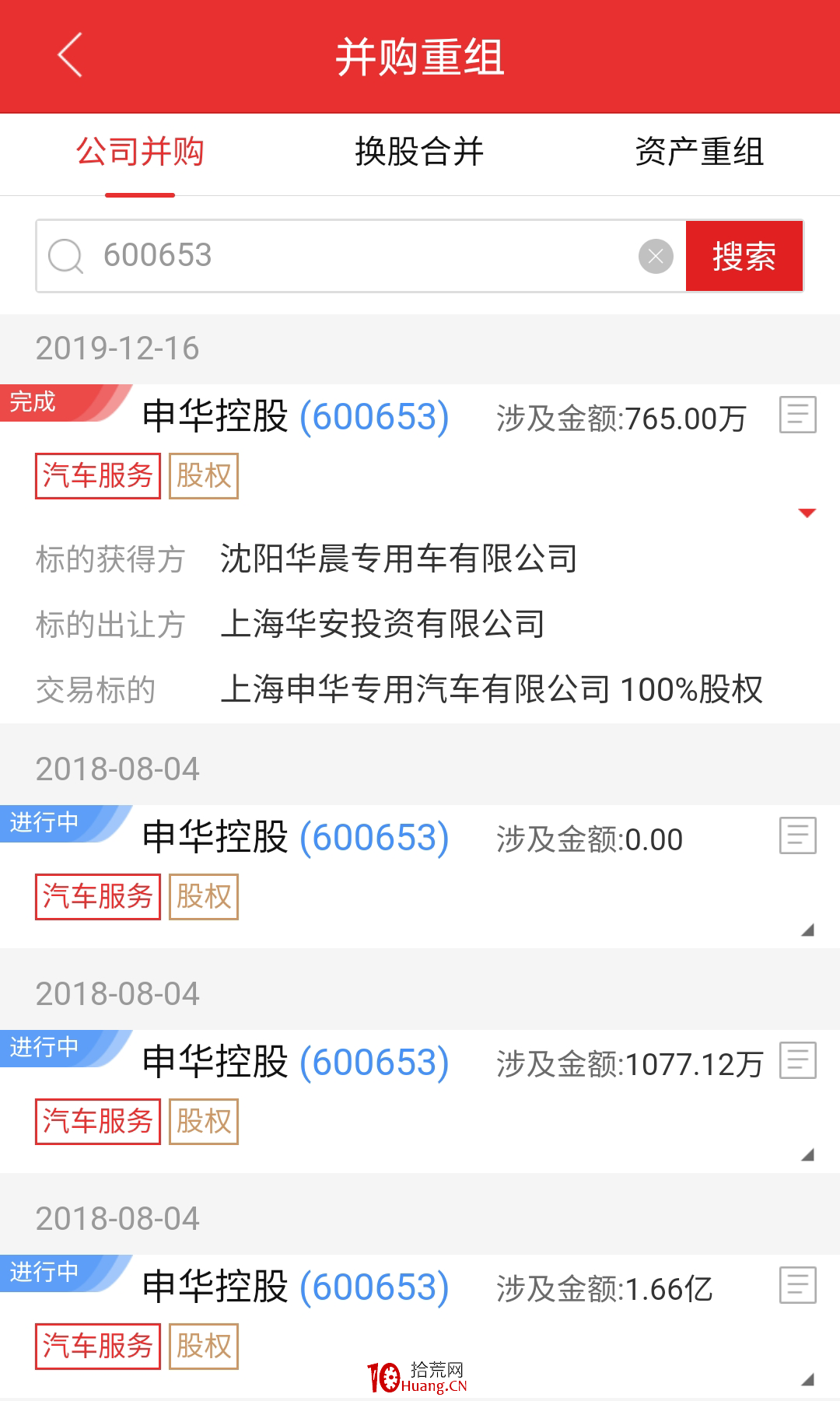Switch to the 资产重组 tab
This screenshot has height=1401, width=840.
click(699, 152)
